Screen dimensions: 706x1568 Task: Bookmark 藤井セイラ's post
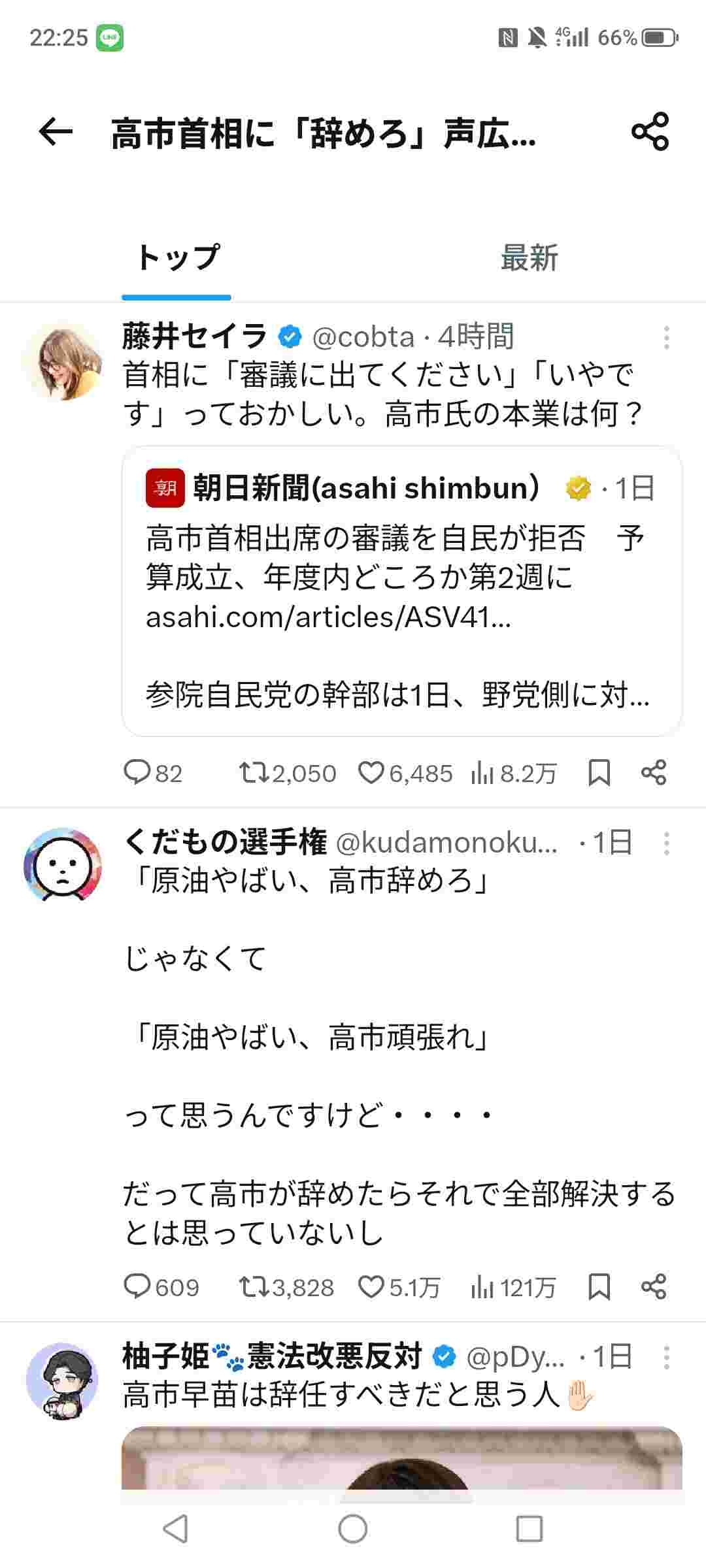point(599,773)
